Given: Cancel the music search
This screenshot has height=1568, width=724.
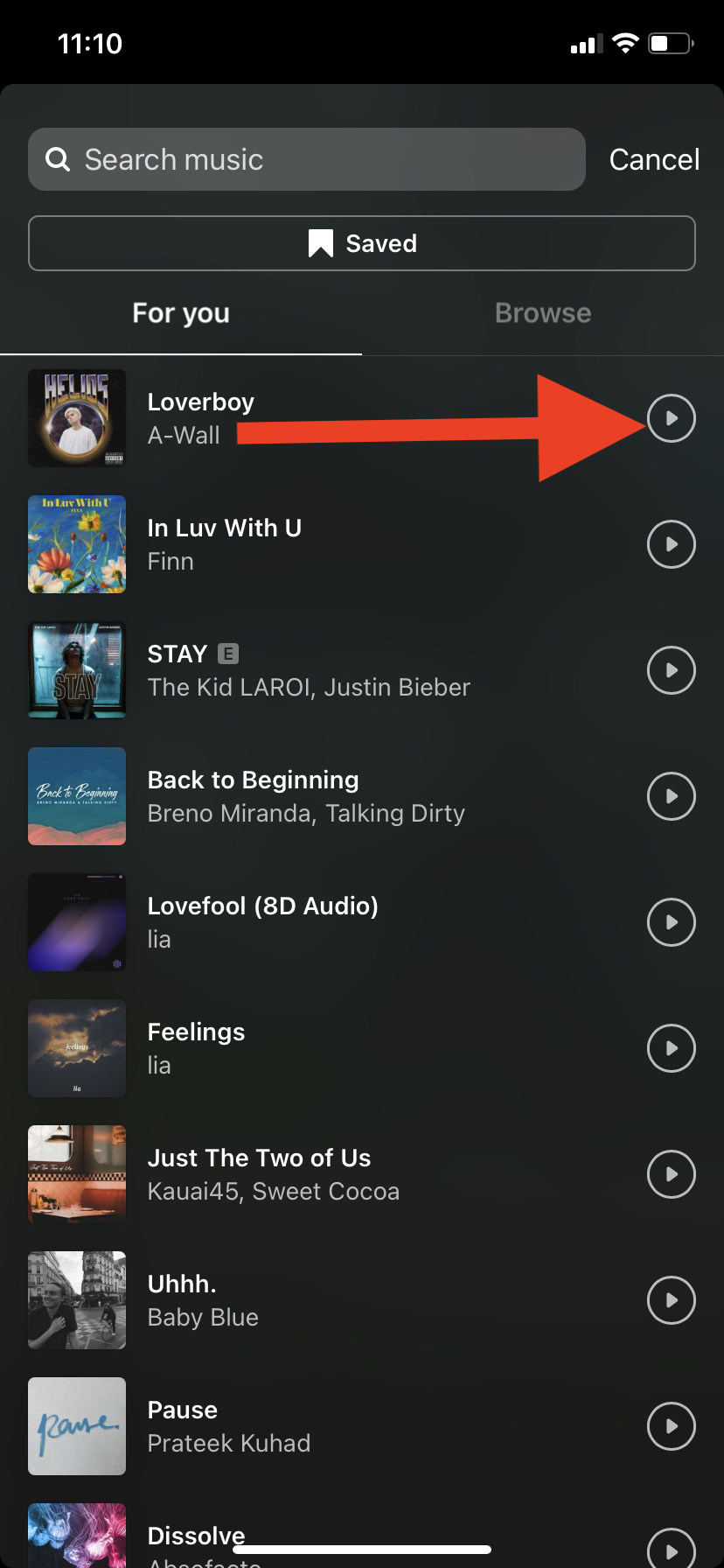Looking at the screenshot, I should (x=653, y=159).
